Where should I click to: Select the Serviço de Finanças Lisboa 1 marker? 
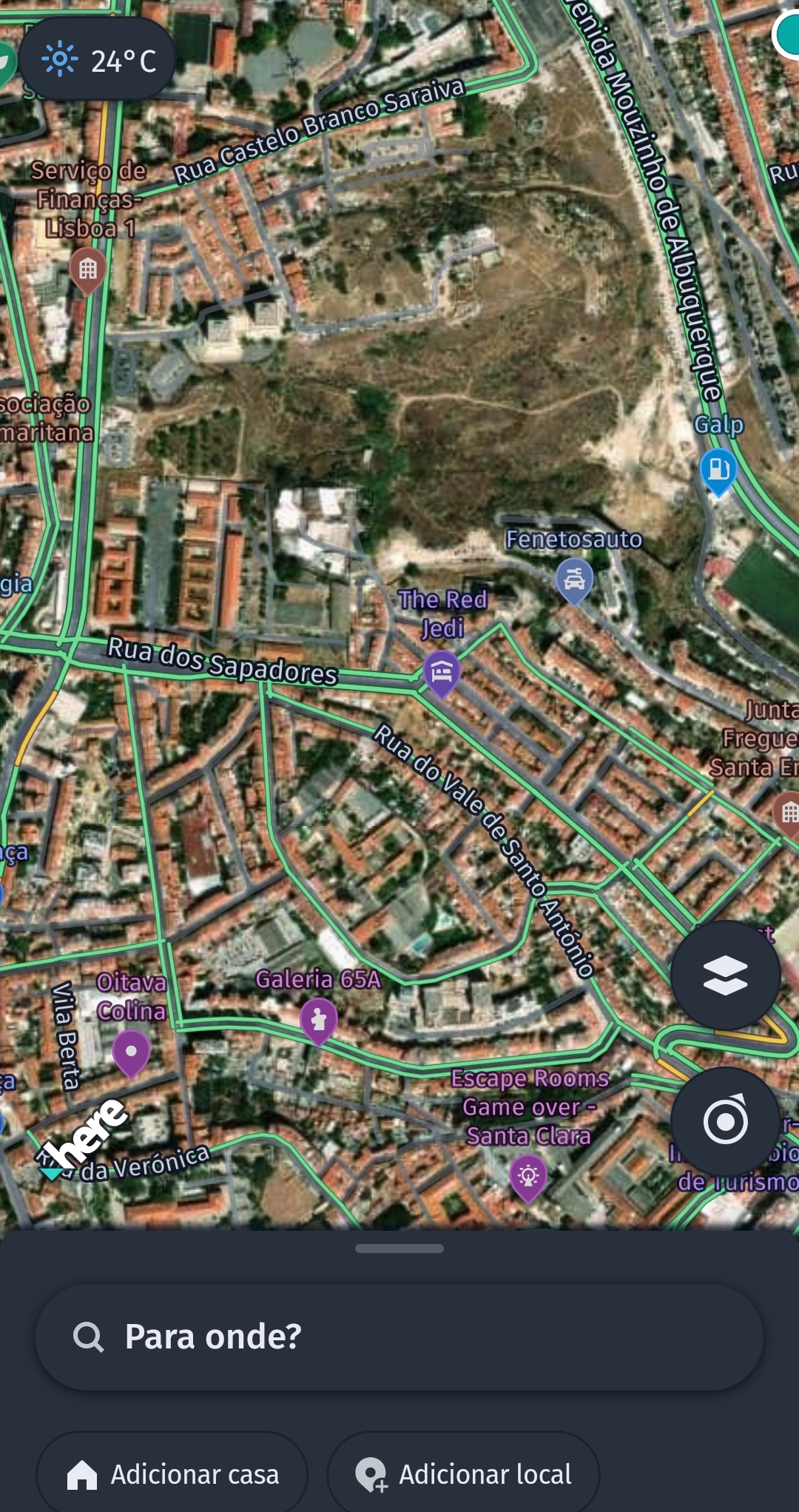(x=87, y=271)
